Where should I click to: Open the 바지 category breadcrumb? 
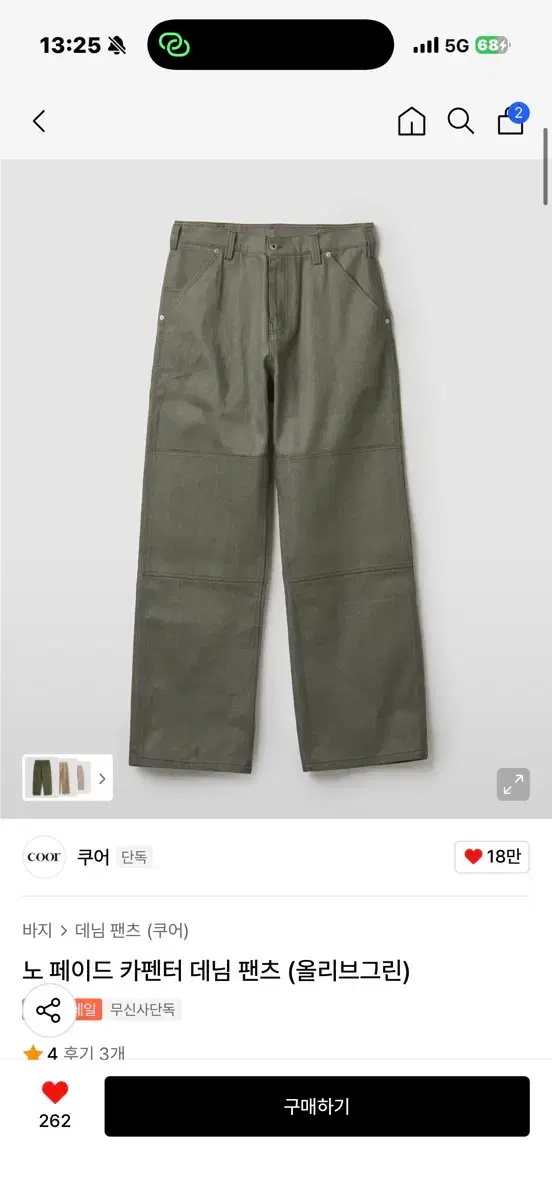click(x=37, y=930)
